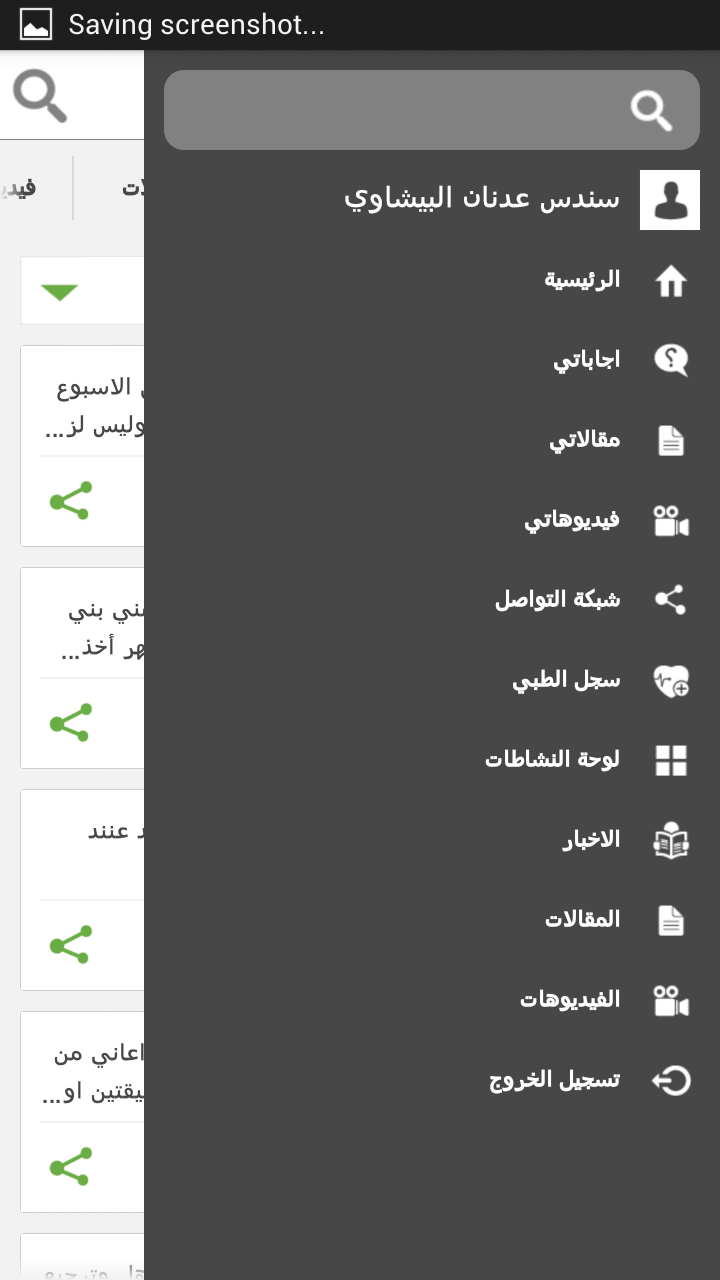Expand the green dropdown arrow
This screenshot has width=720, height=1280.
[60, 291]
